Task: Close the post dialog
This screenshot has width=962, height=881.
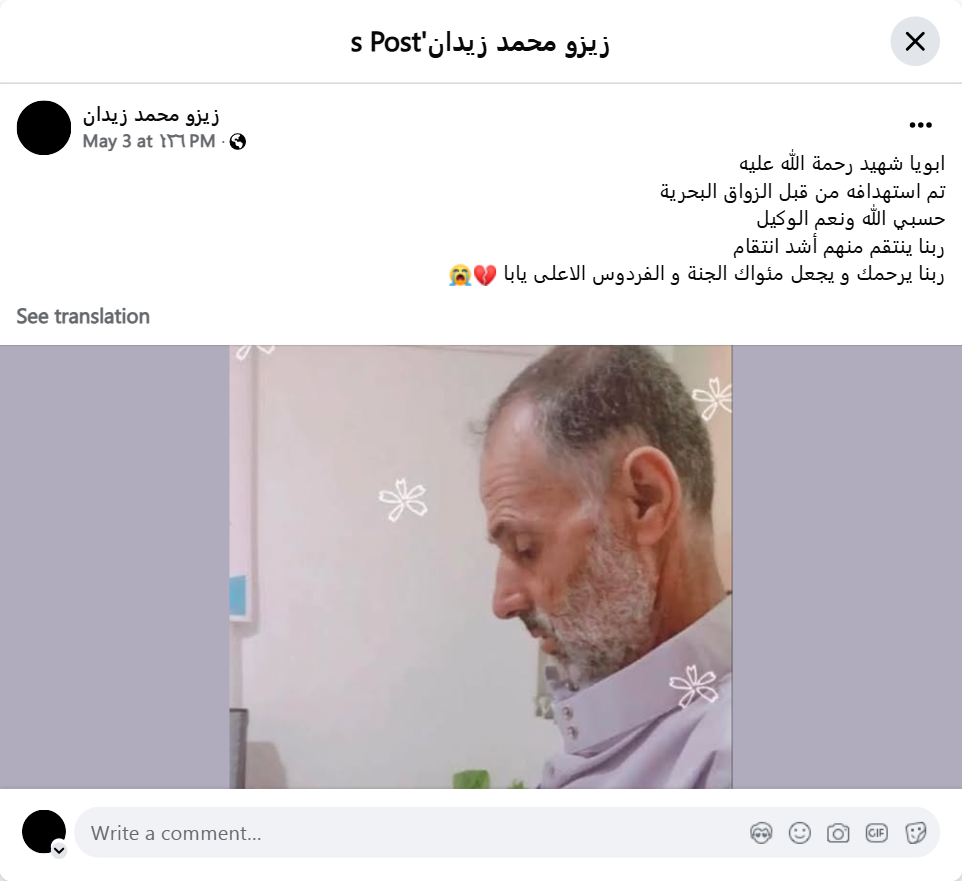Action: click(x=914, y=42)
